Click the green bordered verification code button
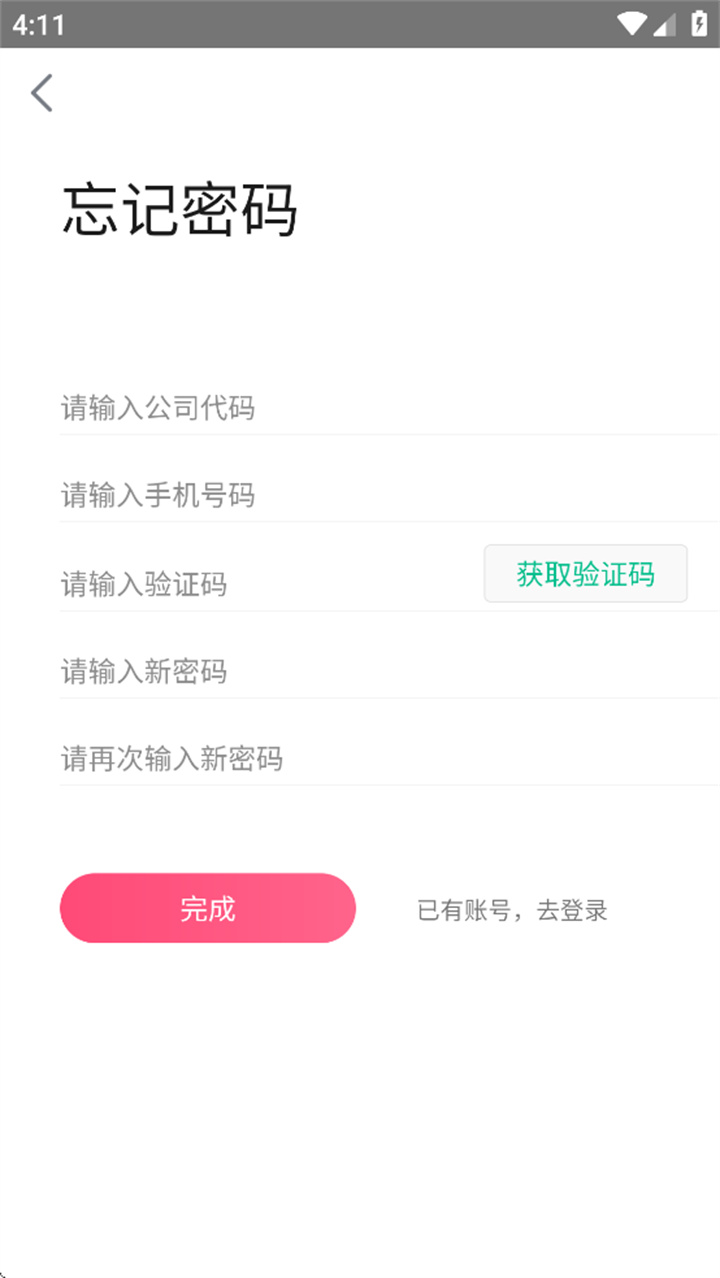The image size is (720, 1278). click(585, 573)
